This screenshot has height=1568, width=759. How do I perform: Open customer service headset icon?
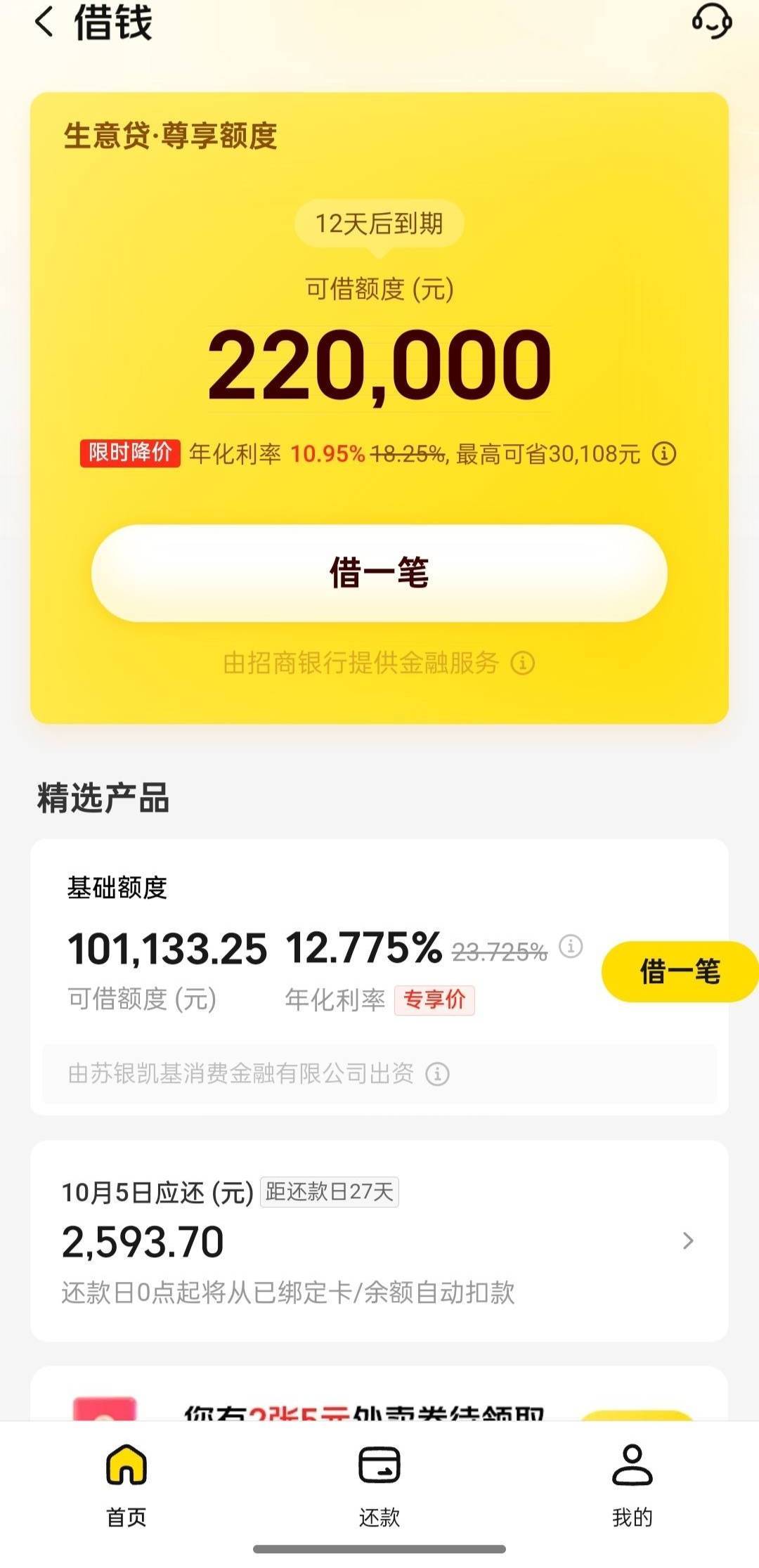pyautogui.click(x=711, y=21)
